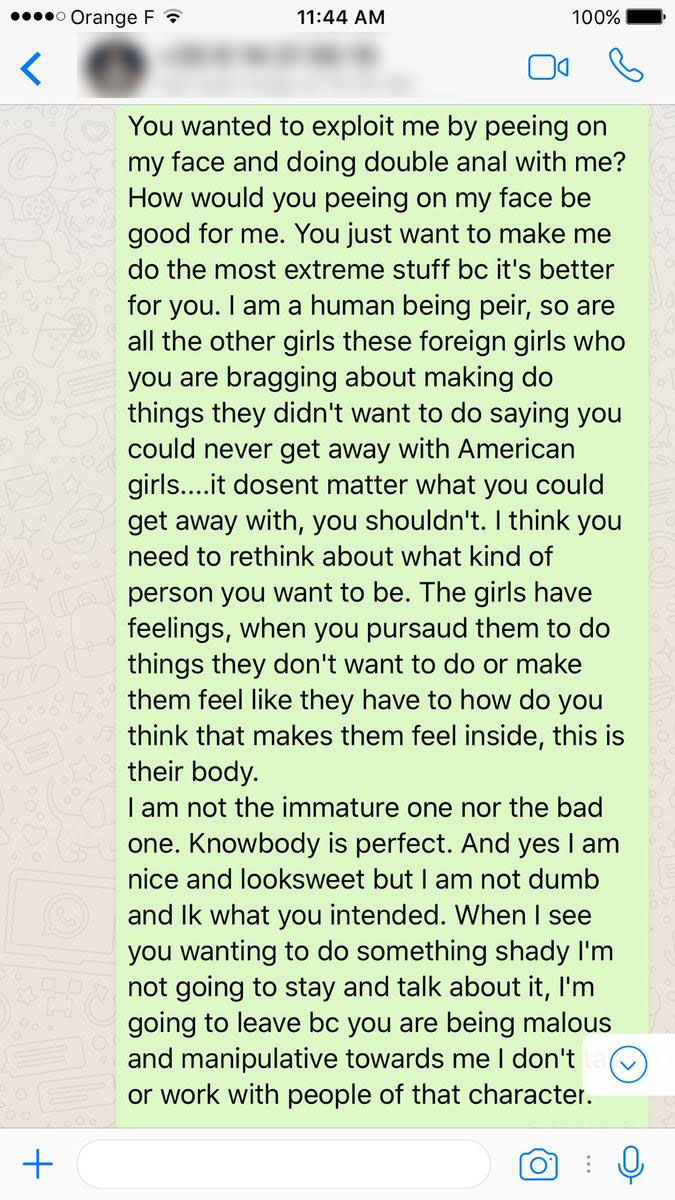Start a video call with this contact

point(548,67)
